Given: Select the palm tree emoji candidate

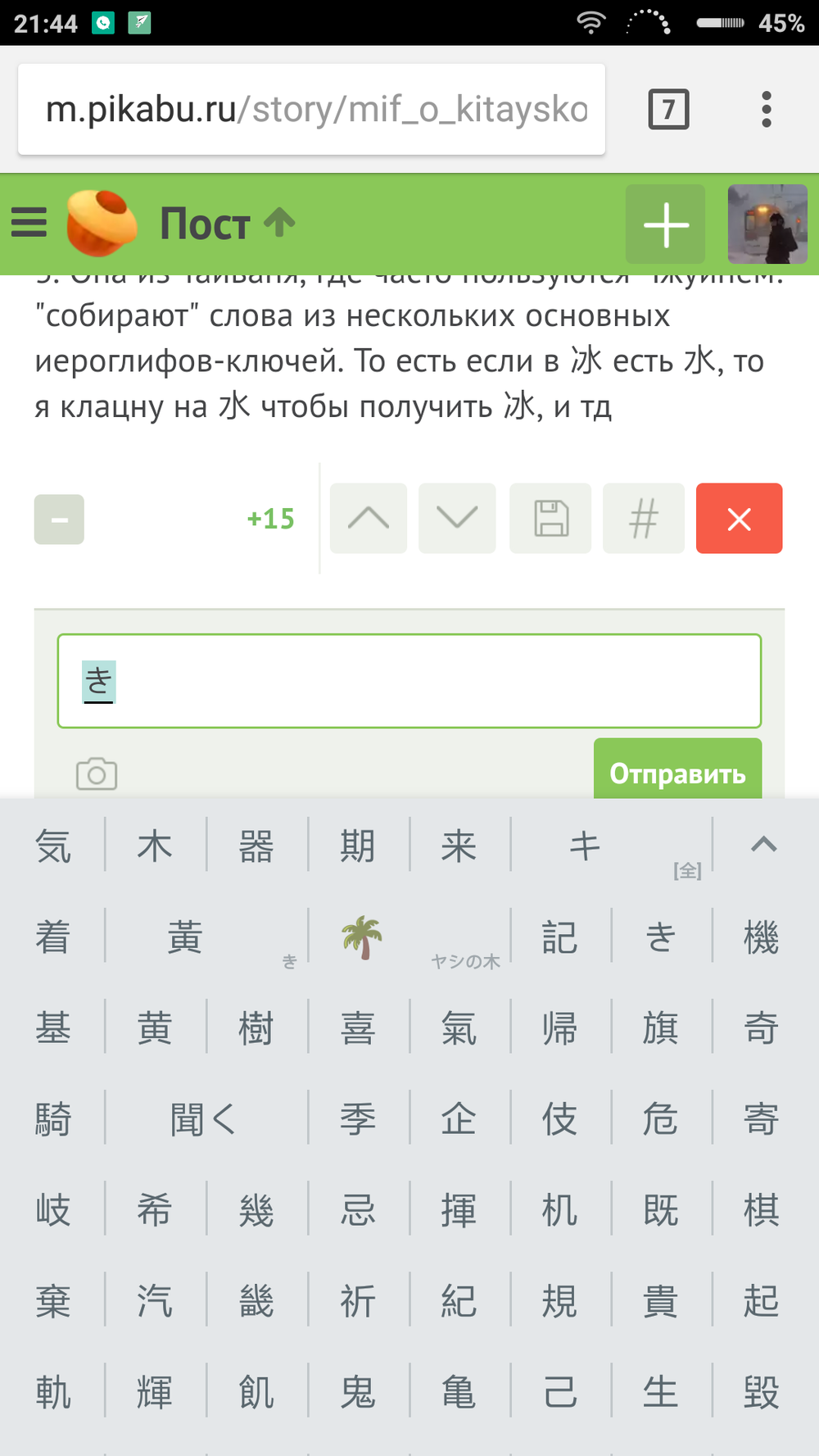Looking at the screenshot, I should [362, 937].
